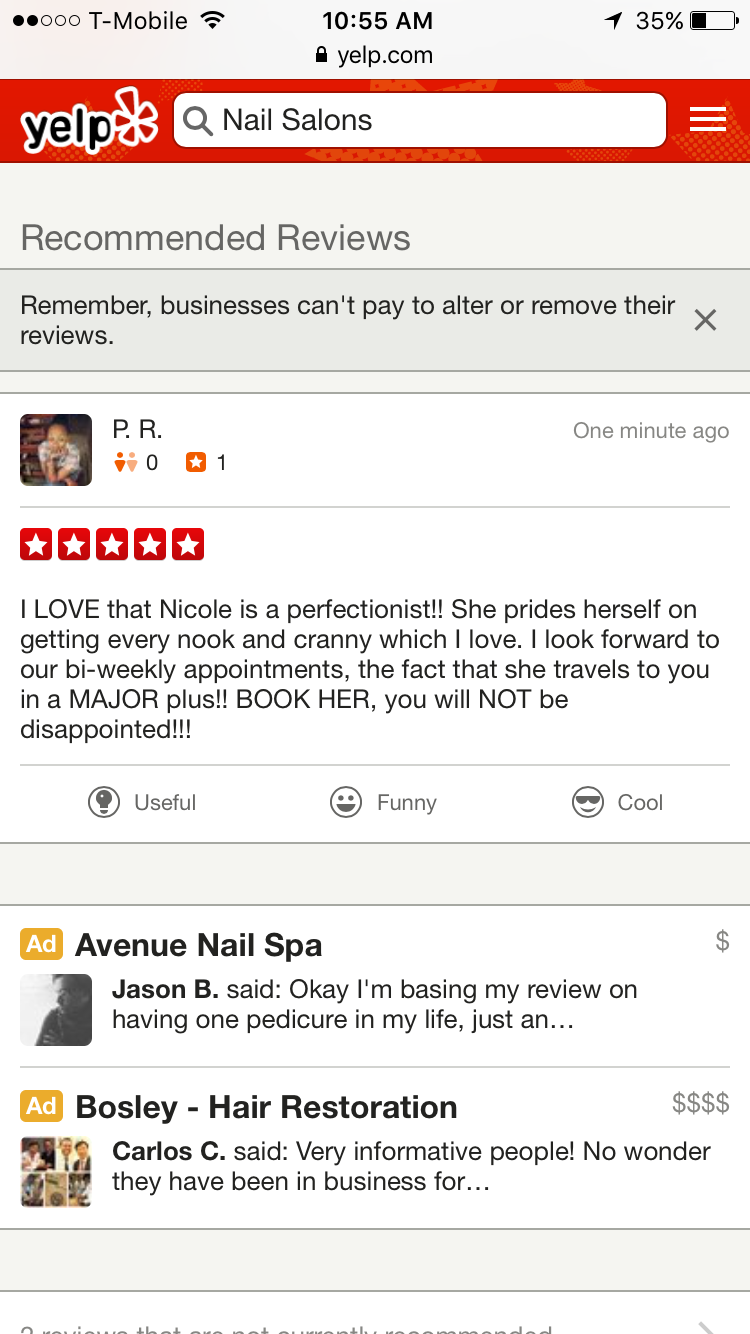Mark P. R.'s review as Cool
Viewport: 750px width, 1334px height.
click(x=617, y=802)
